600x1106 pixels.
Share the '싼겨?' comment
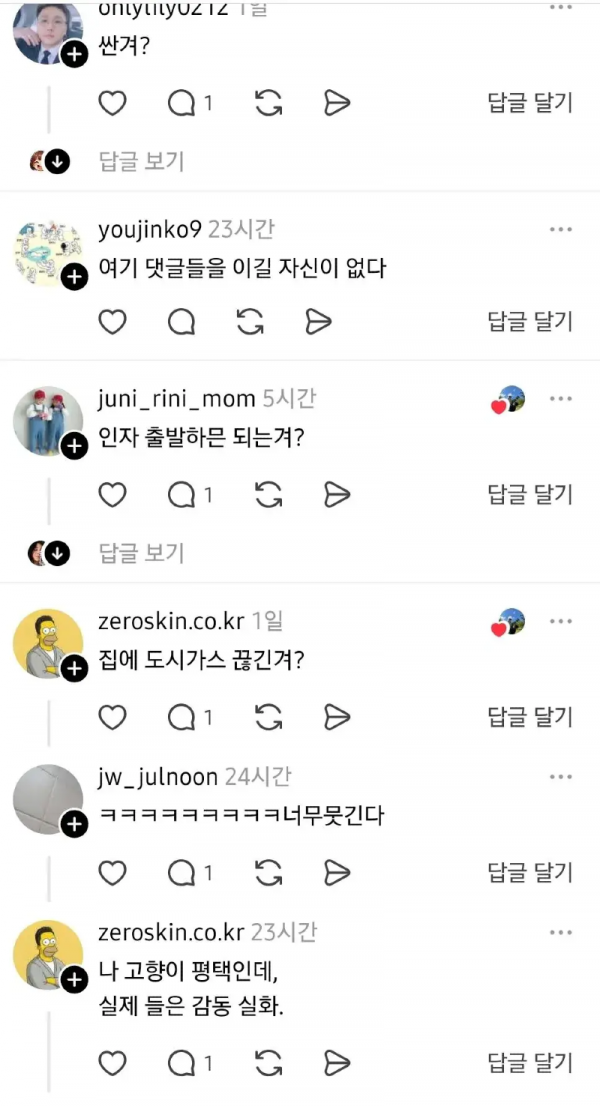coord(338,103)
